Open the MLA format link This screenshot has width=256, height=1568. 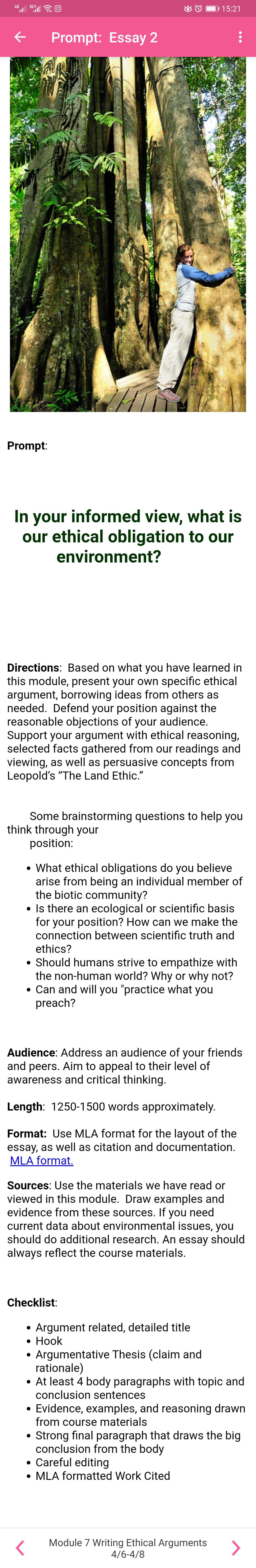(41, 1161)
